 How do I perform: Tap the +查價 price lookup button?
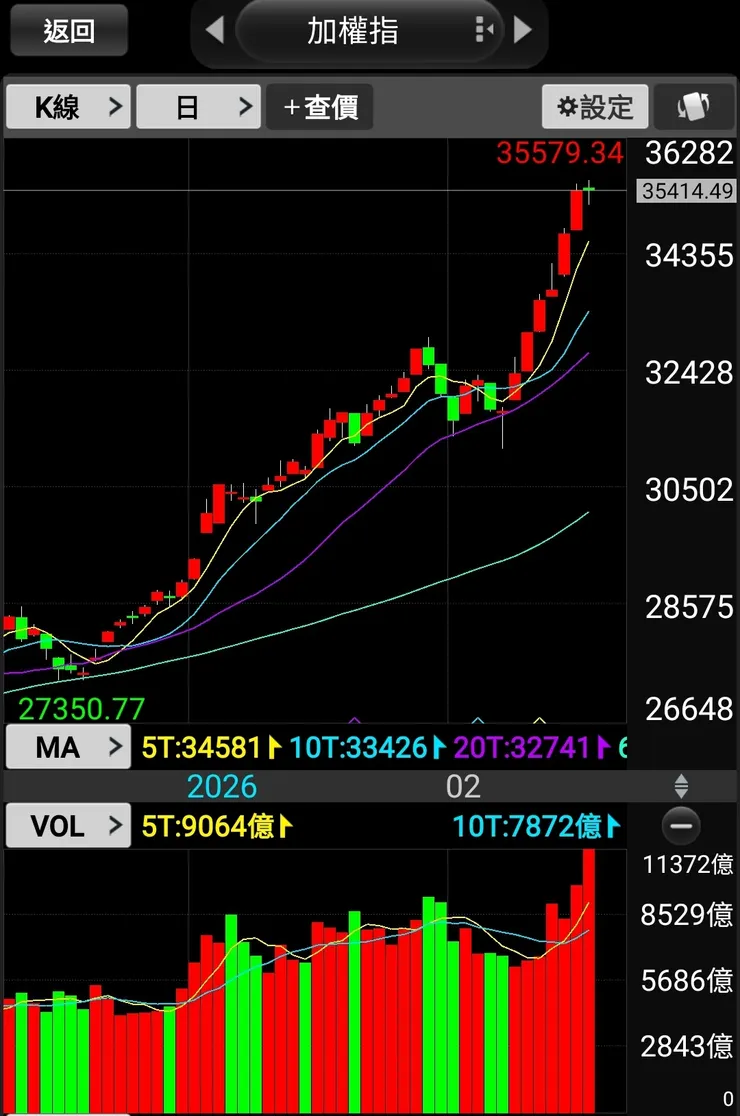(320, 107)
